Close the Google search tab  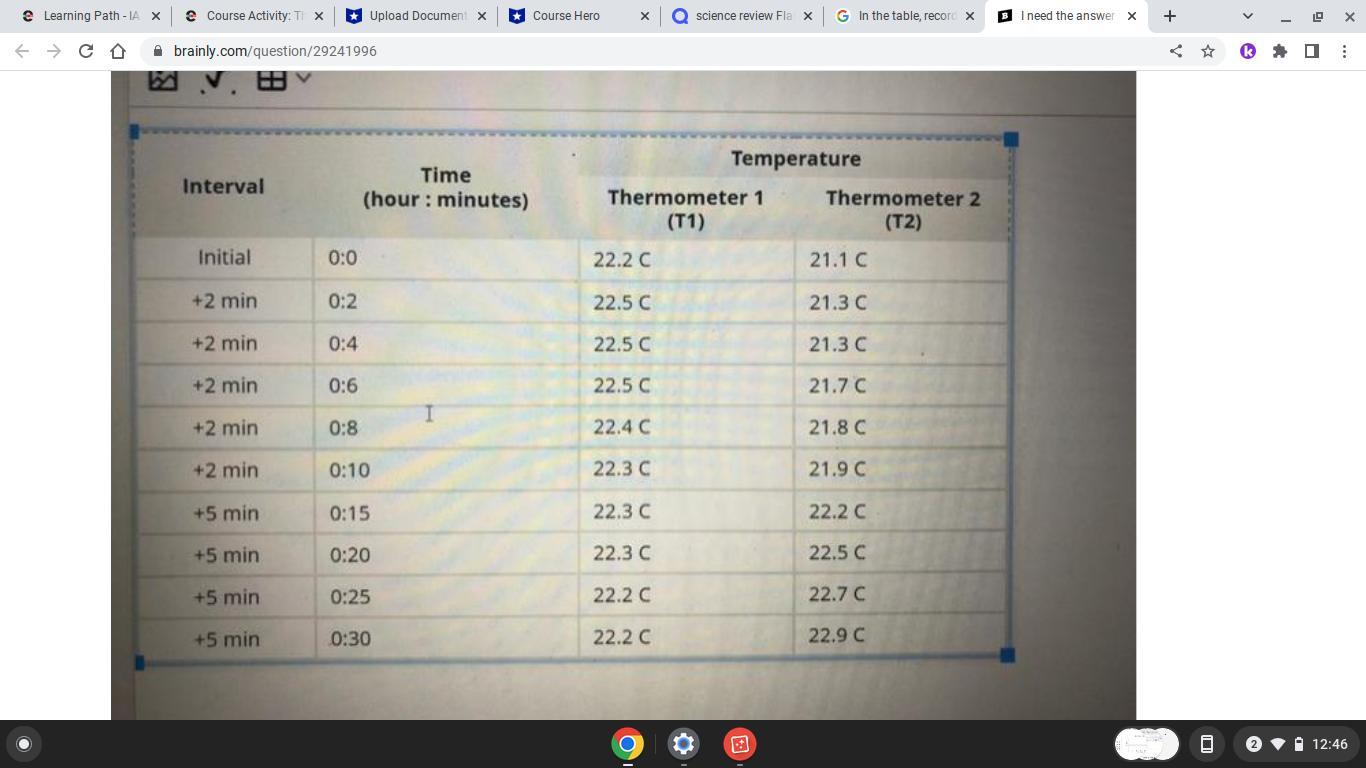969,16
